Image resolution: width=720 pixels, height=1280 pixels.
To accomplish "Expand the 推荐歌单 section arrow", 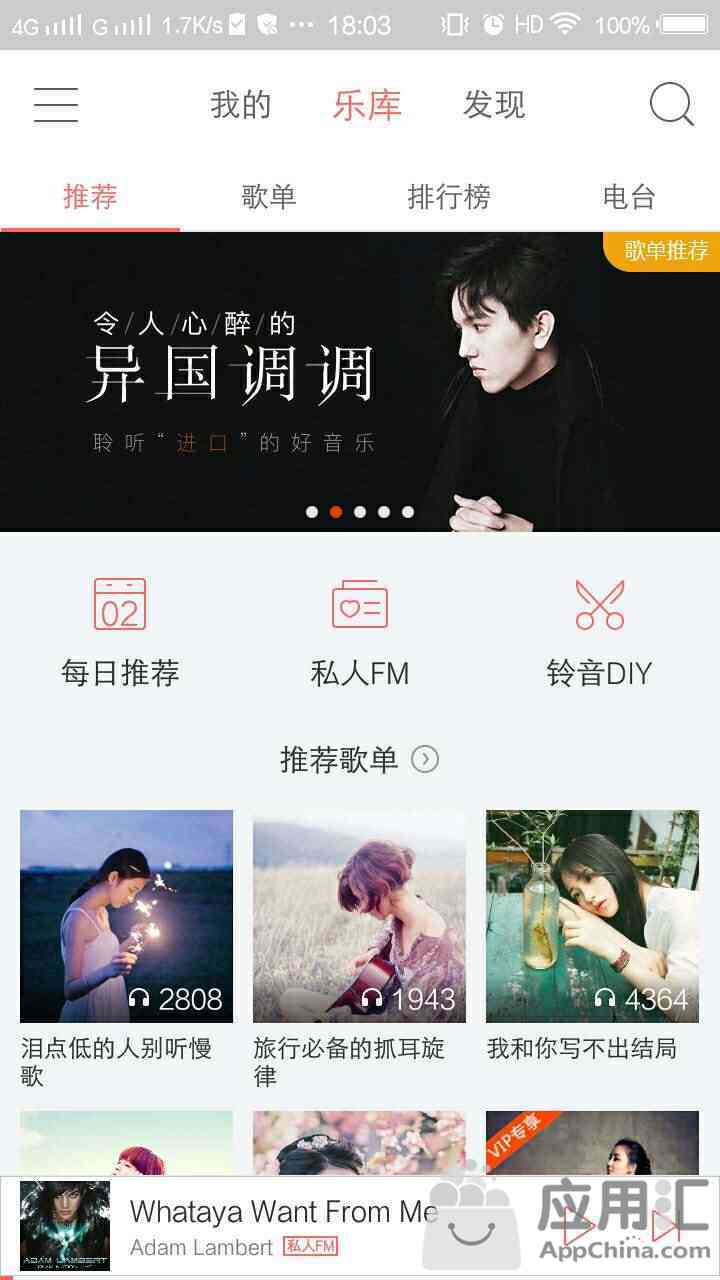I will click(x=425, y=760).
